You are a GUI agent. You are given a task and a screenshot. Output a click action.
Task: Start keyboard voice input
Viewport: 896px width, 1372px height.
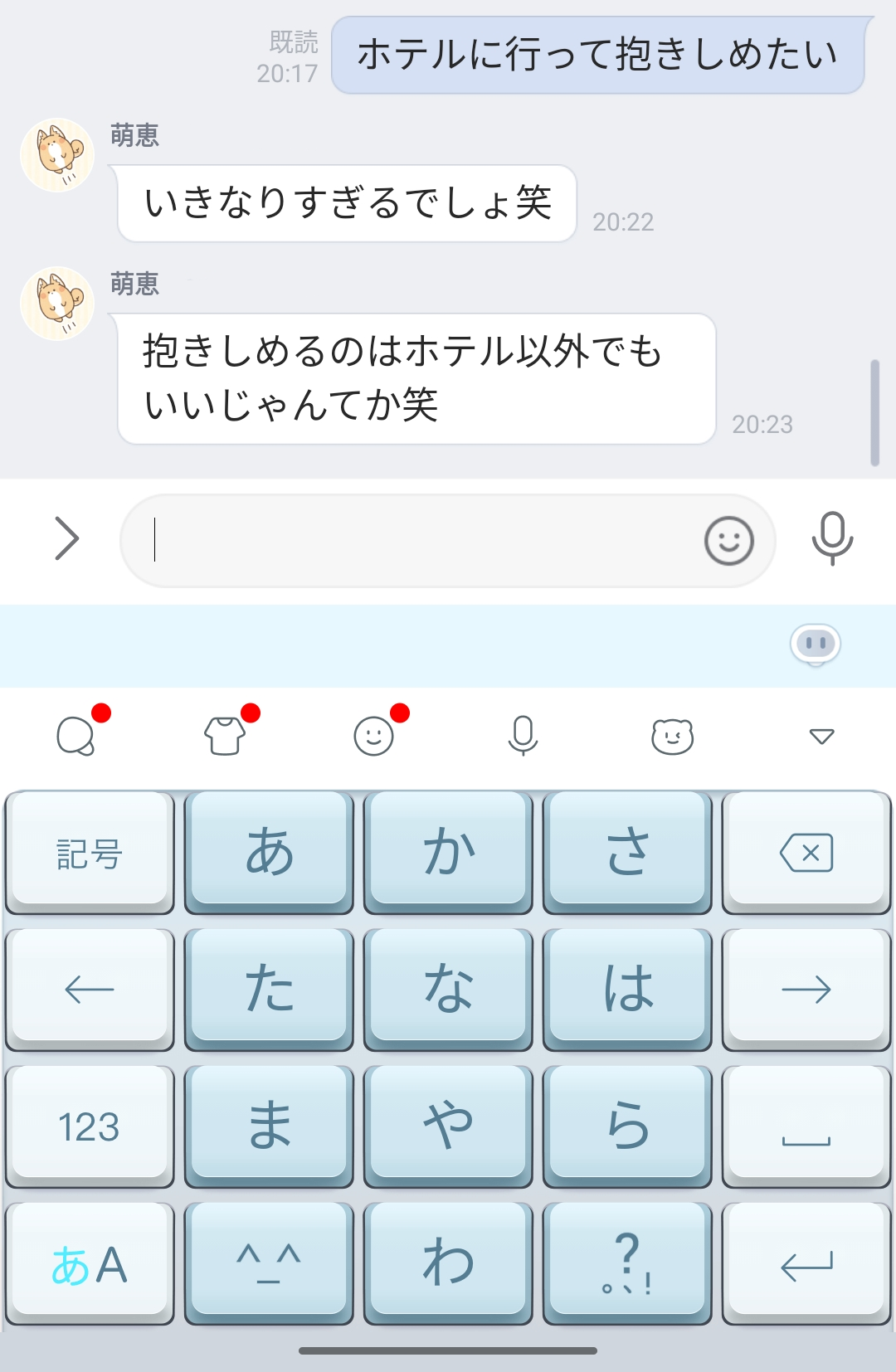523,736
